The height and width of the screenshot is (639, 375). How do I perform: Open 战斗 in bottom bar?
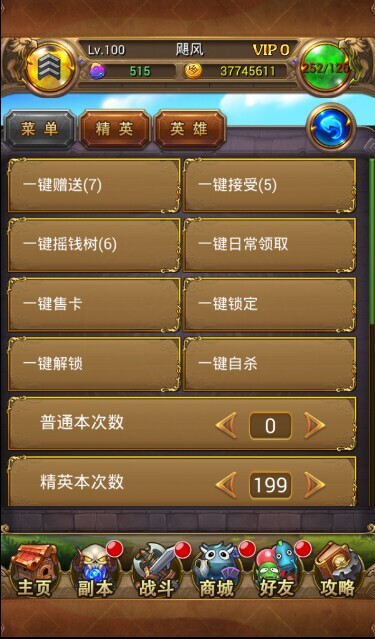tap(157, 571)
